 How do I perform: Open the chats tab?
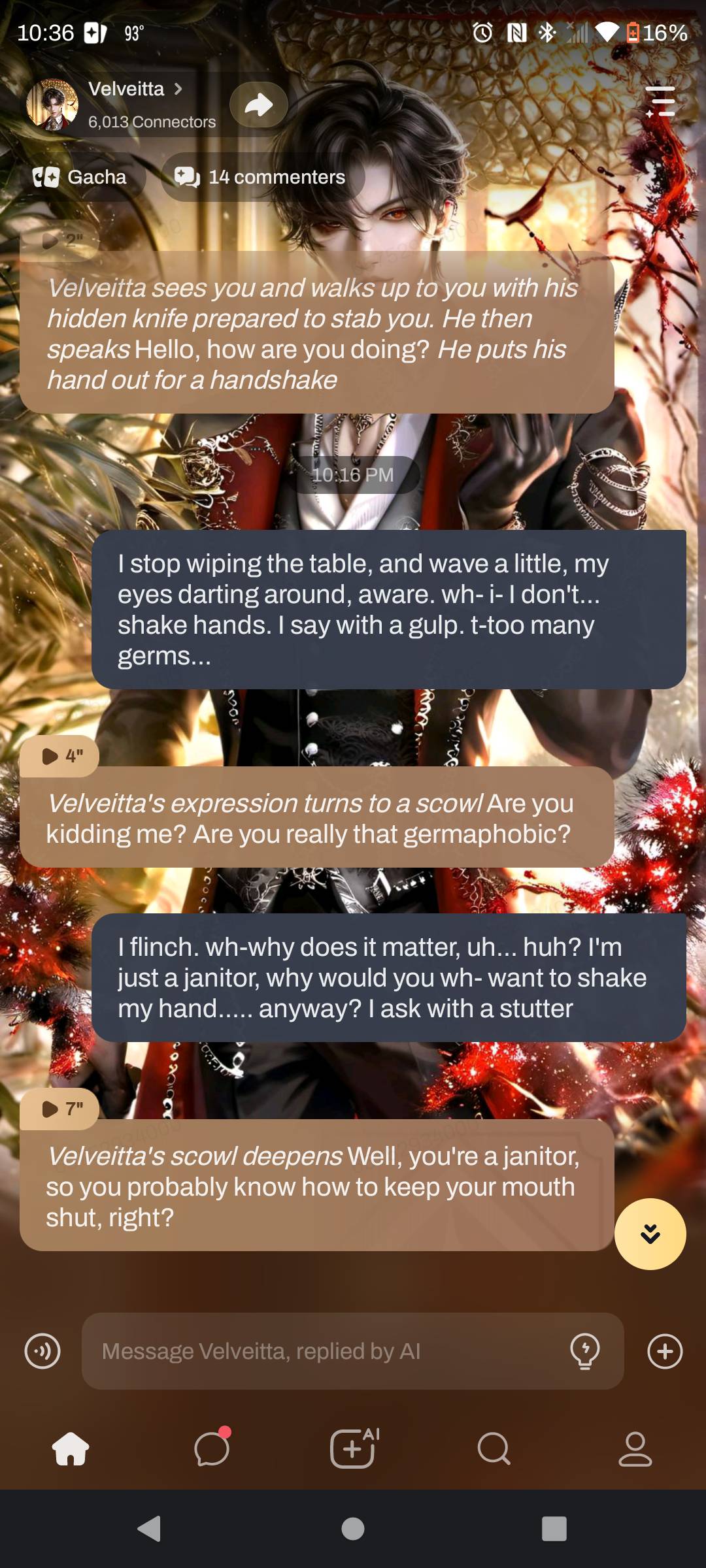[212, 1448]
